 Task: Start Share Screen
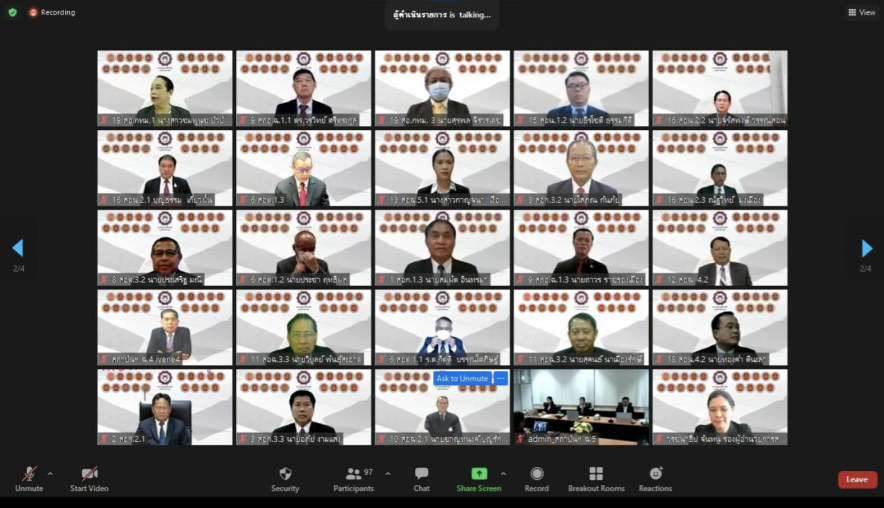(479, 477)
